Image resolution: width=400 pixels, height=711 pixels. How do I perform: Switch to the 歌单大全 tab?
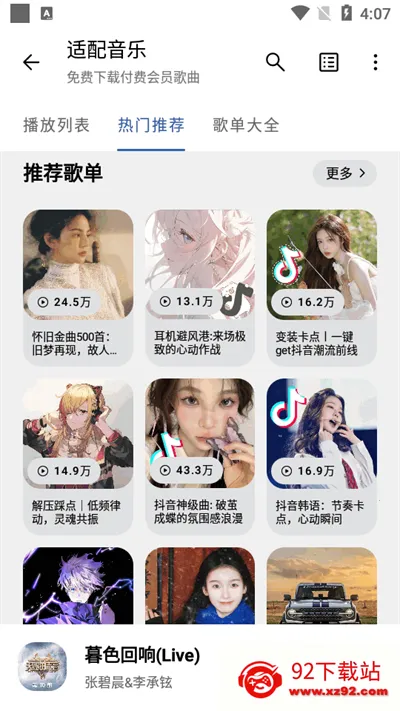click(246, 125)
